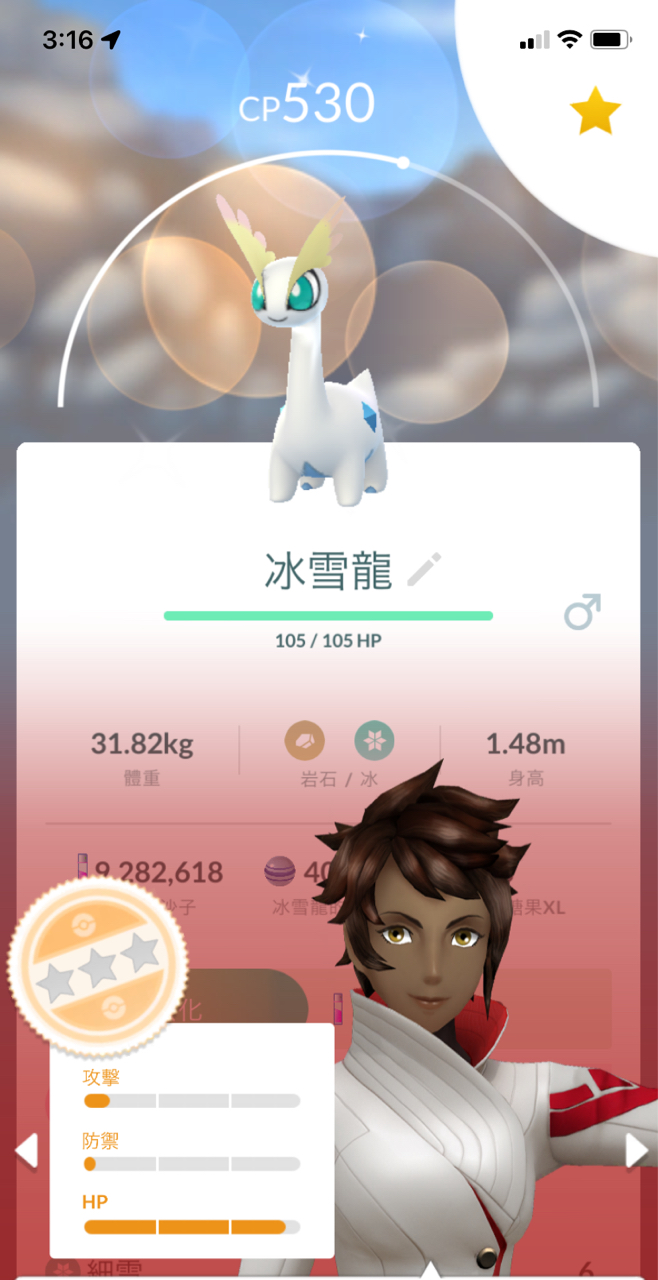
Task: Toggle the favorite star for this Pokémon
Action: coord(595,112)
